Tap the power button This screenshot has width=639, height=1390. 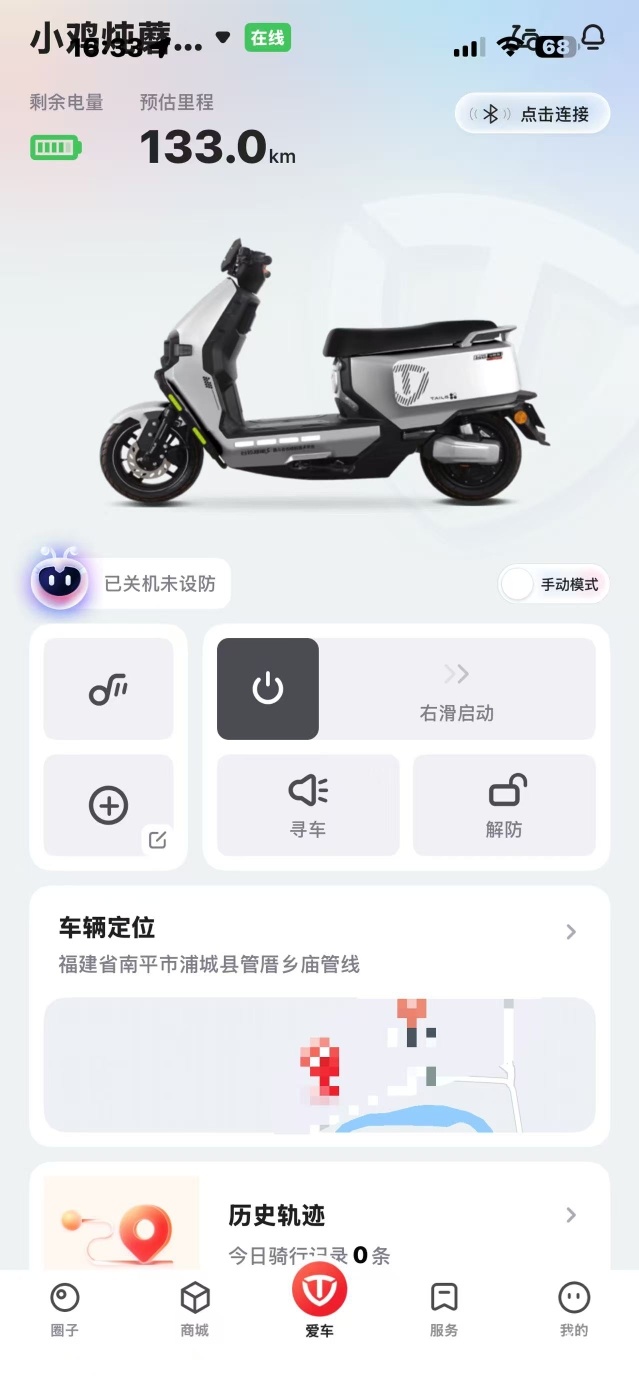[x=268, y=689]
